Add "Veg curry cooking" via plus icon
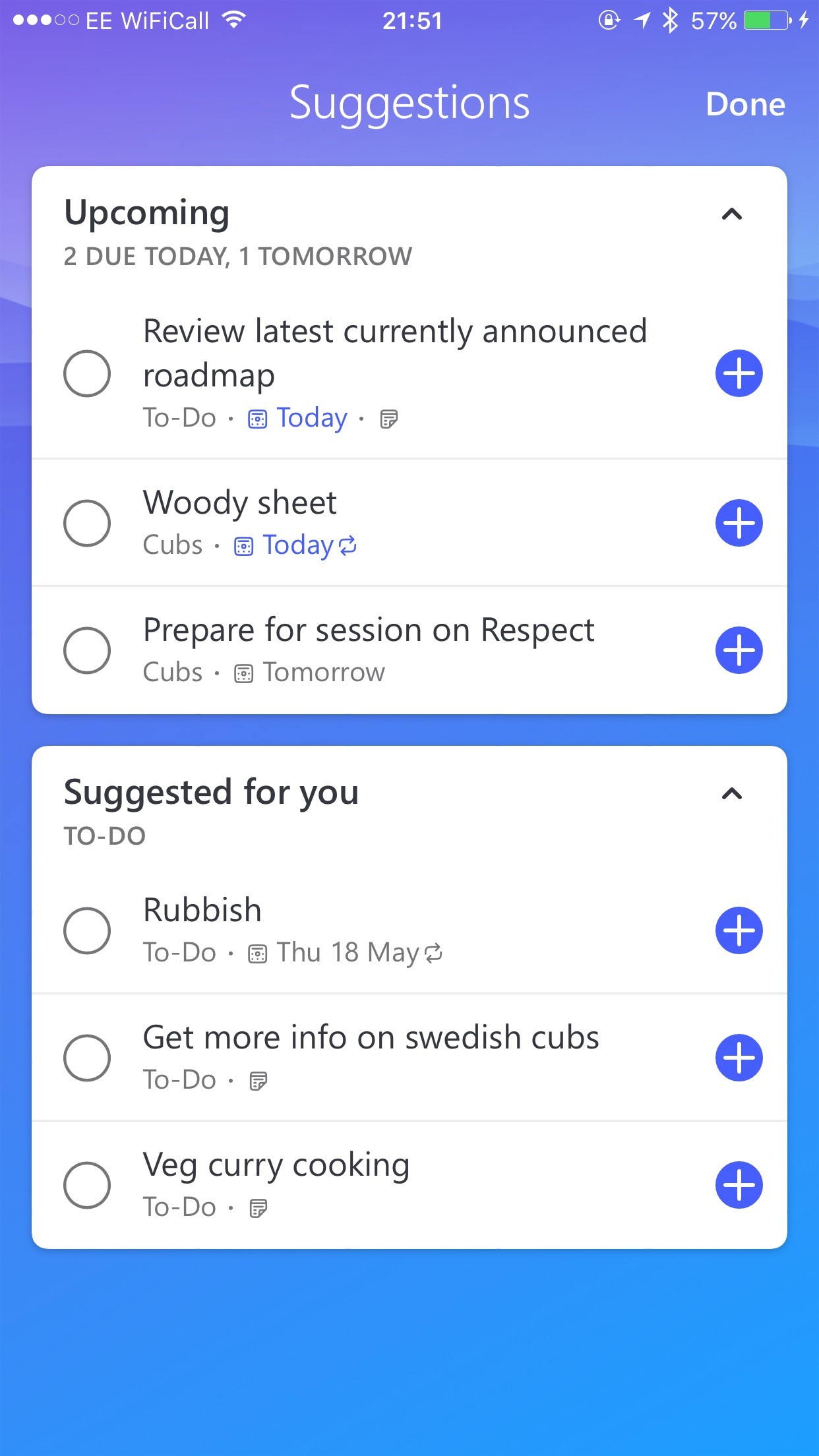This screenshot has height=1456, width=819. coord(738,1184)
